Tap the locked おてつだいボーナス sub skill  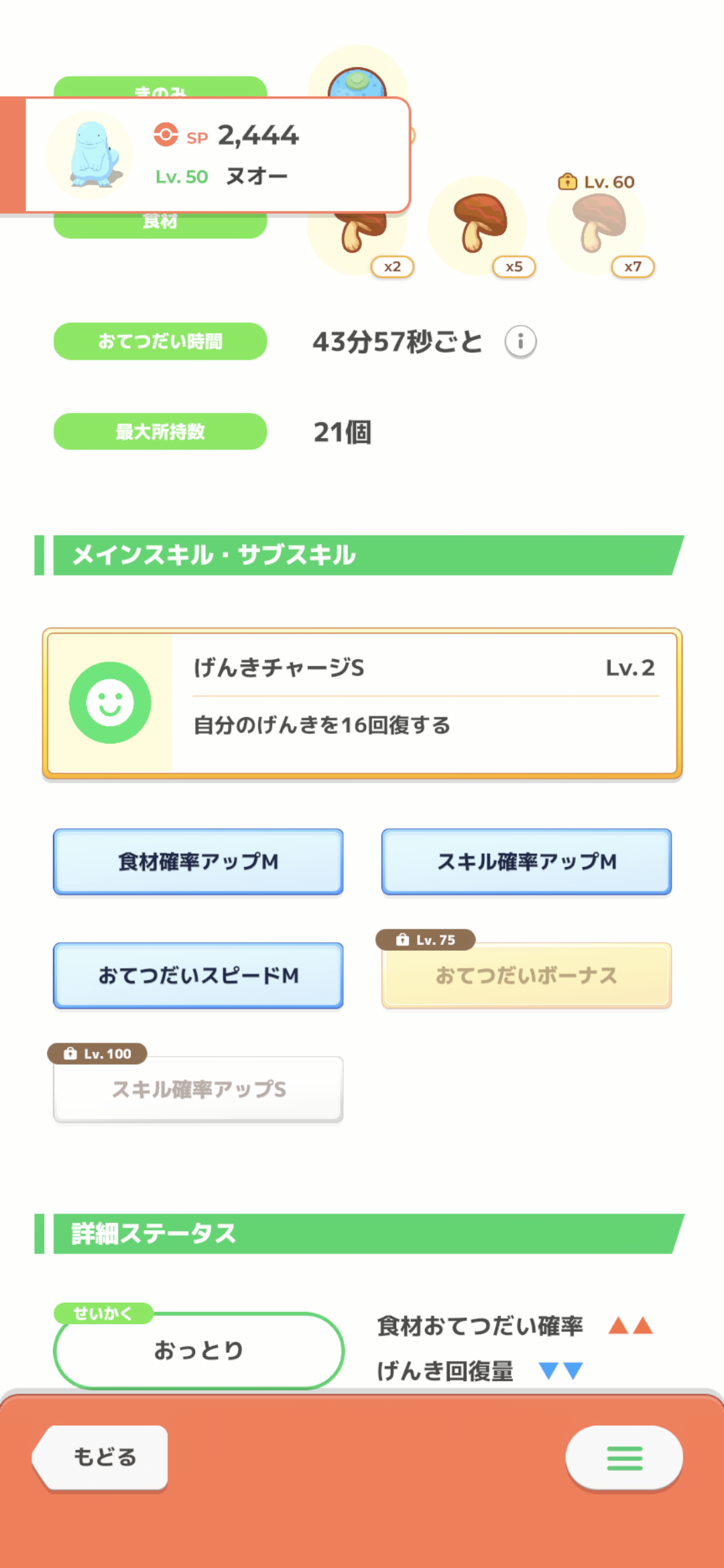pyautogui.click(x=526, y=976)
